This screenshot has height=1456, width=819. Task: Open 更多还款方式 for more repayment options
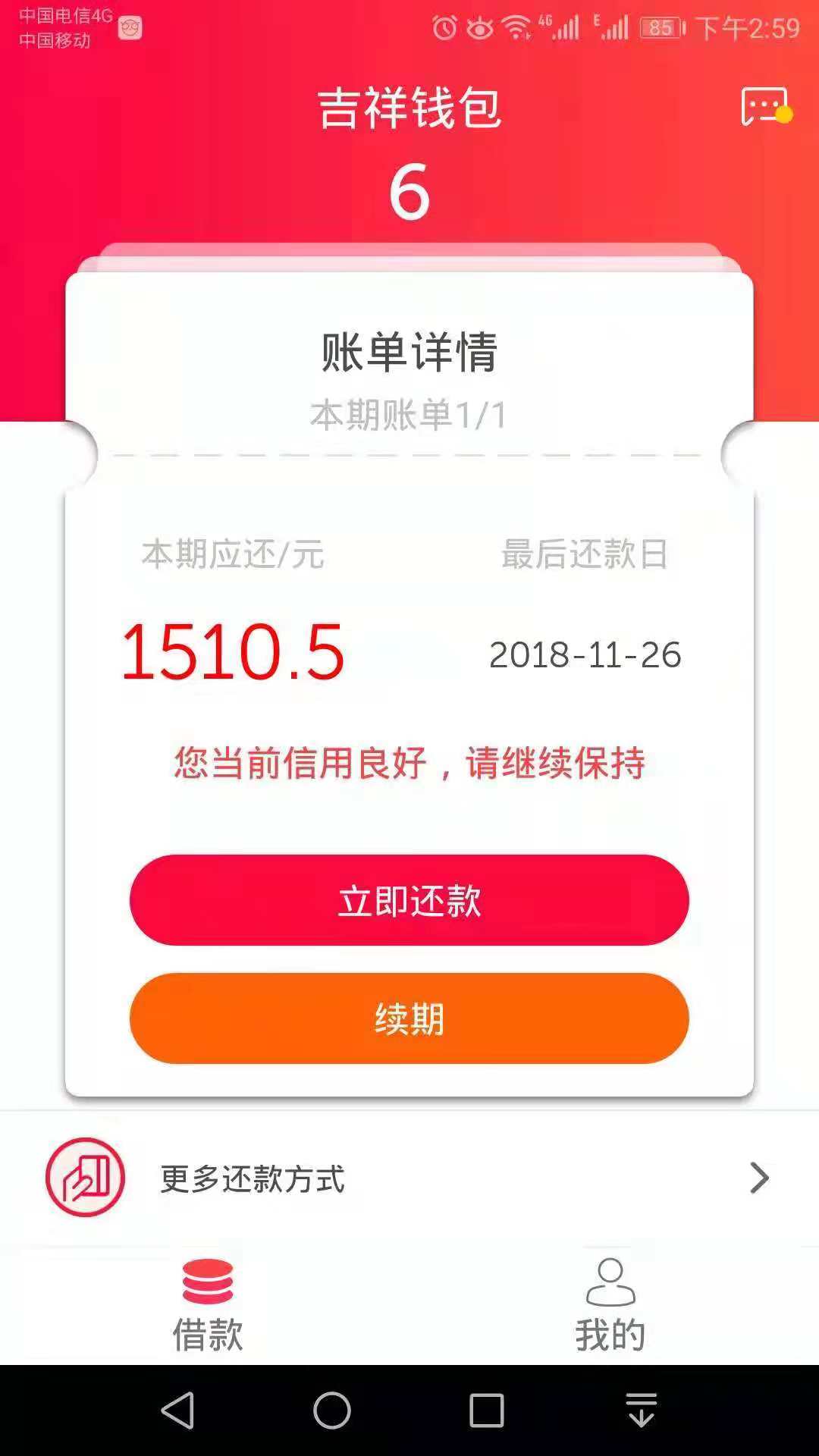(x=409, y=1178)
